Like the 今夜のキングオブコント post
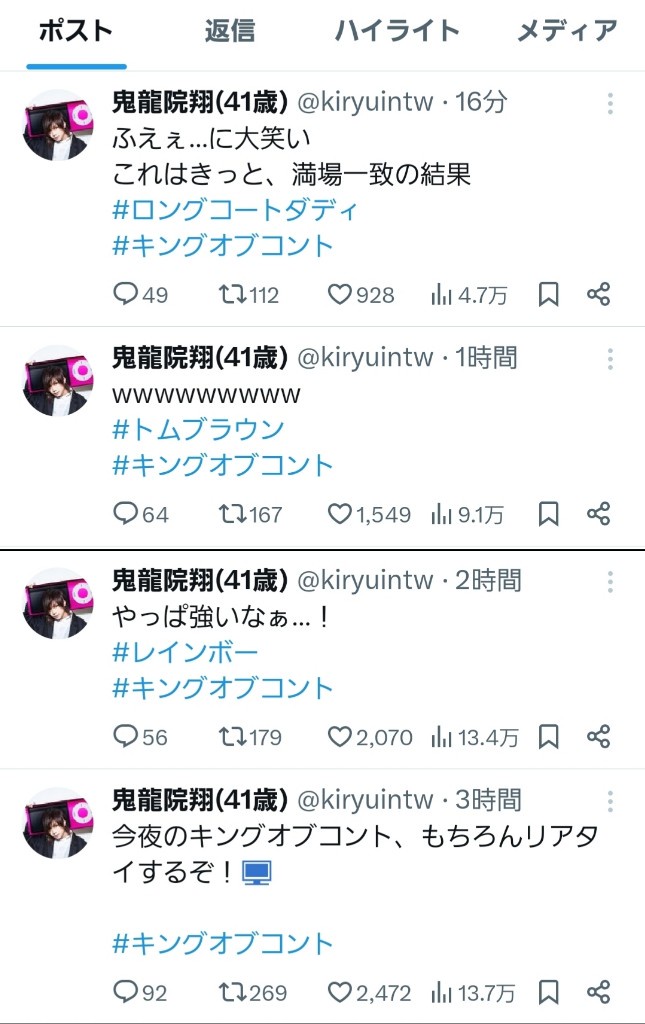Viewport: 645px width, 1024px height. 341,993
